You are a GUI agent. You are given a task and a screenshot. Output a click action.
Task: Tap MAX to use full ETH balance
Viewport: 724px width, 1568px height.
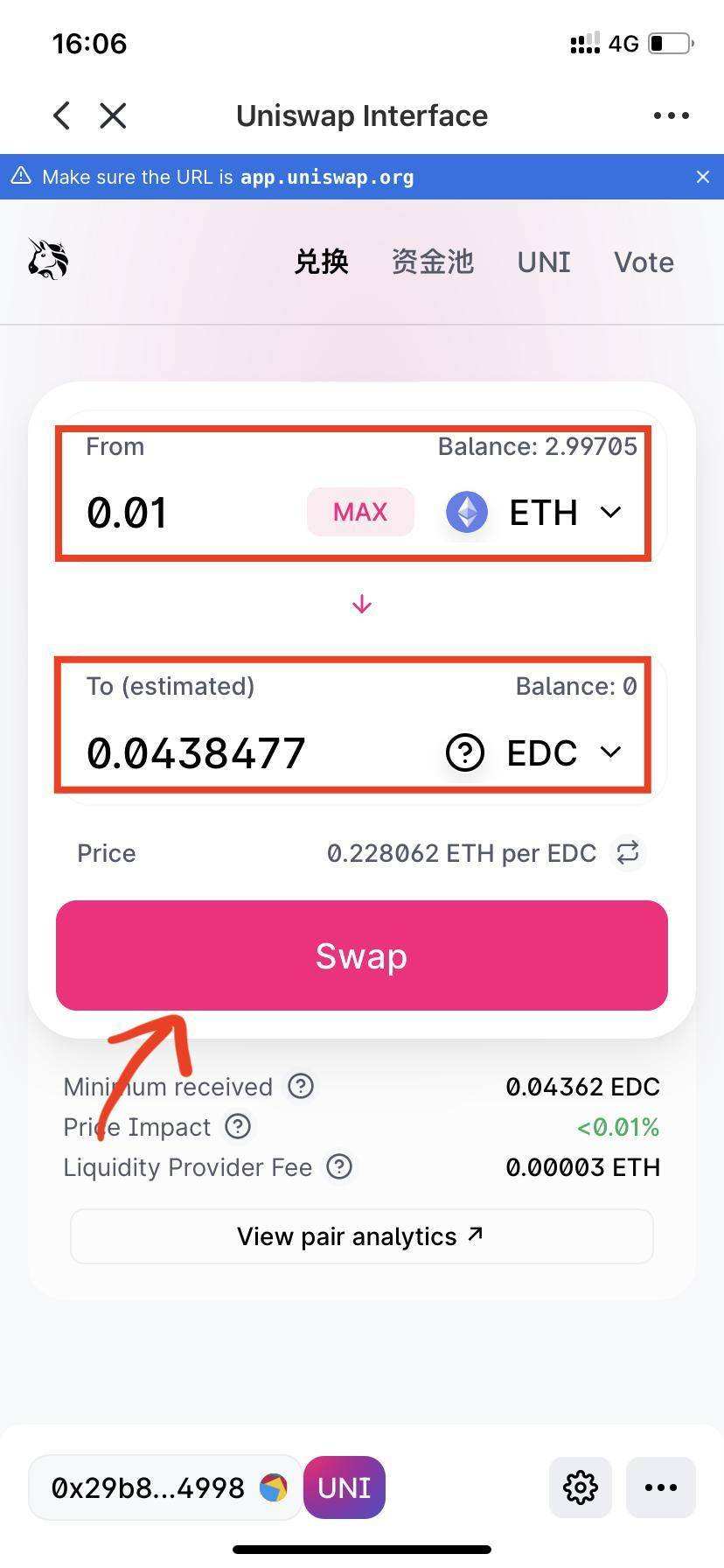click(x=360, y=512)
